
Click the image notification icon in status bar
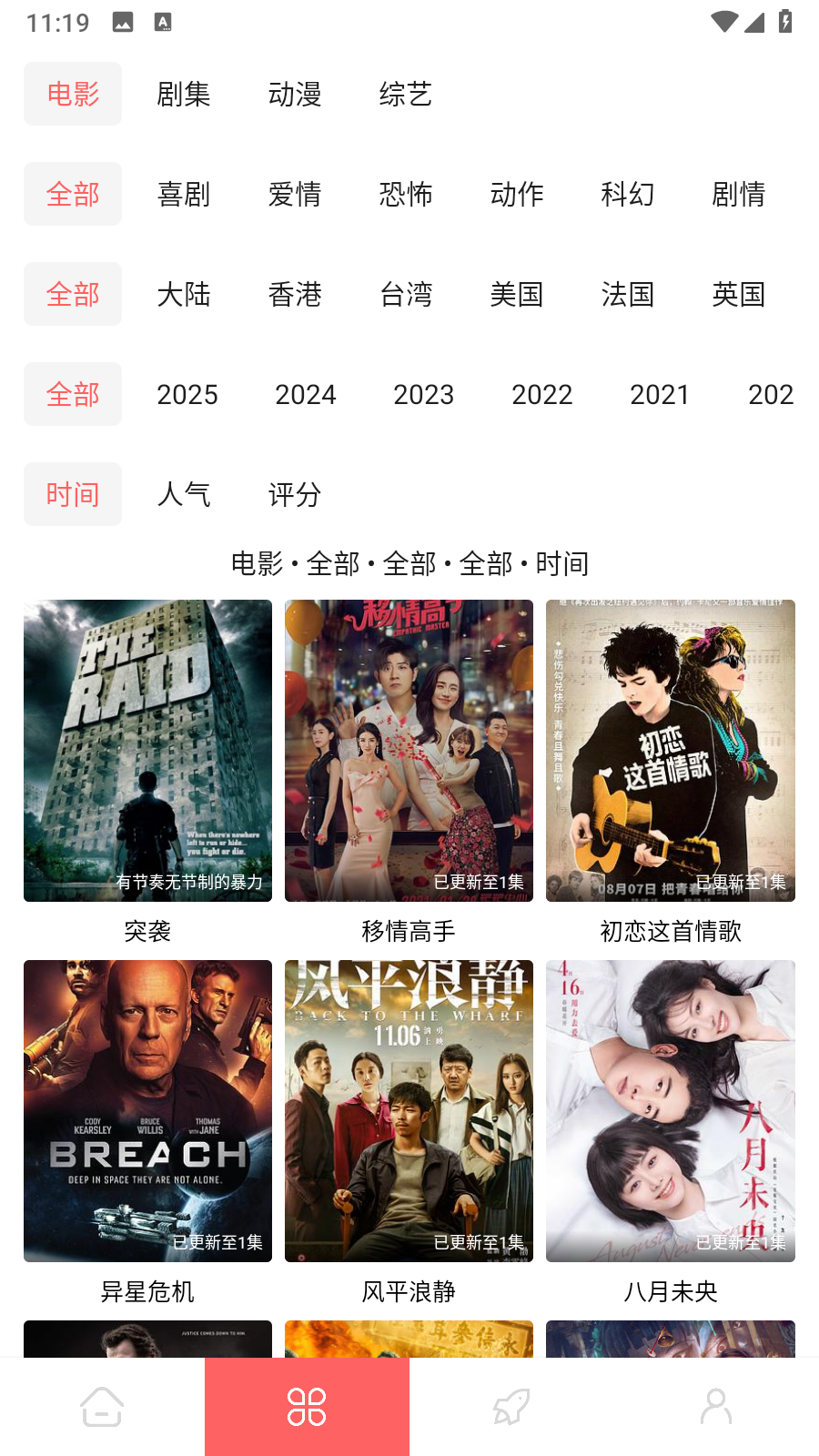pos(122,21)
